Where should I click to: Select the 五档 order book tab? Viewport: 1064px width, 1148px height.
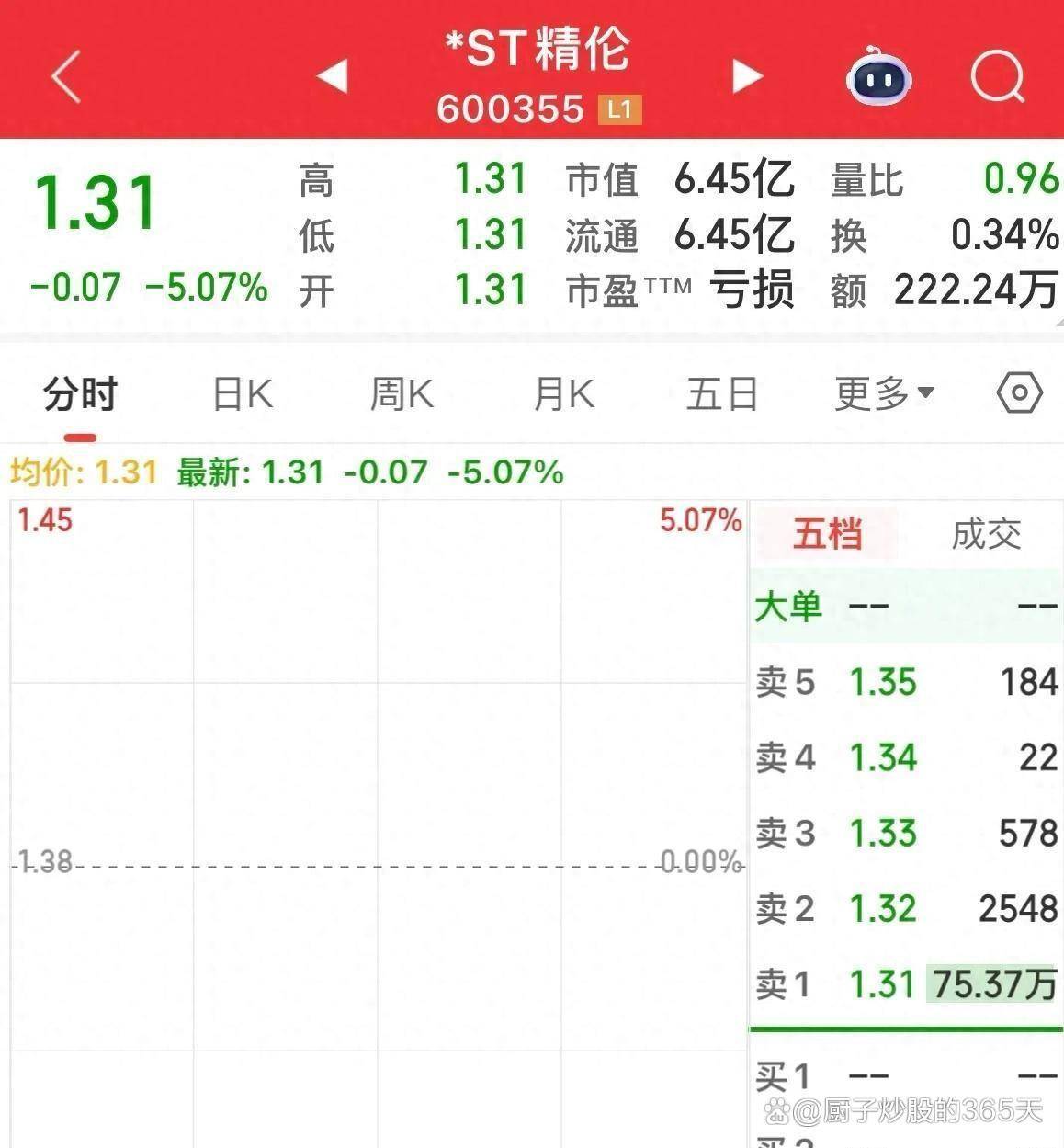[x=827, y=534]
